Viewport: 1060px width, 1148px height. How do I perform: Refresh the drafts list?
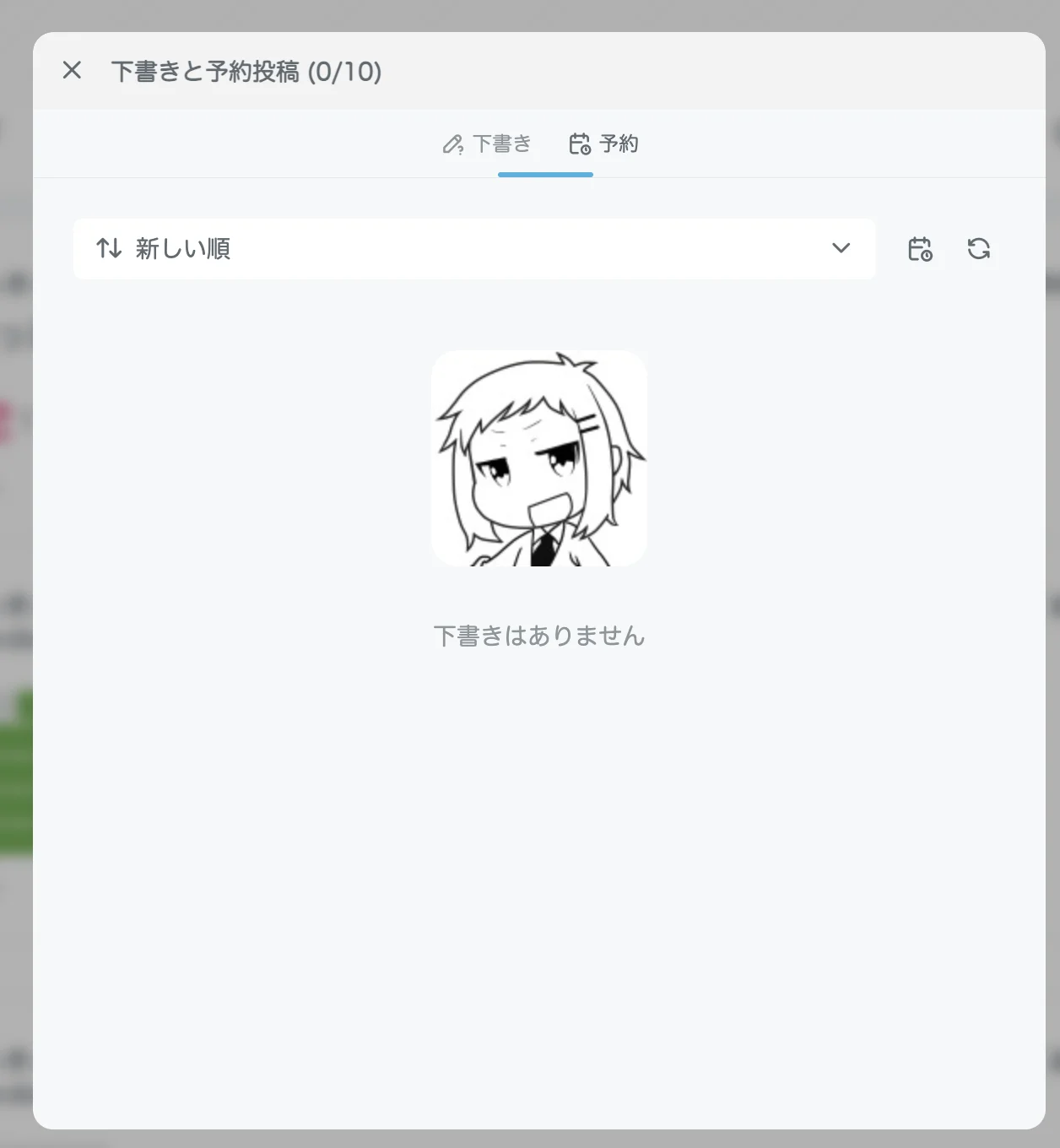click(x=979, y=249)
